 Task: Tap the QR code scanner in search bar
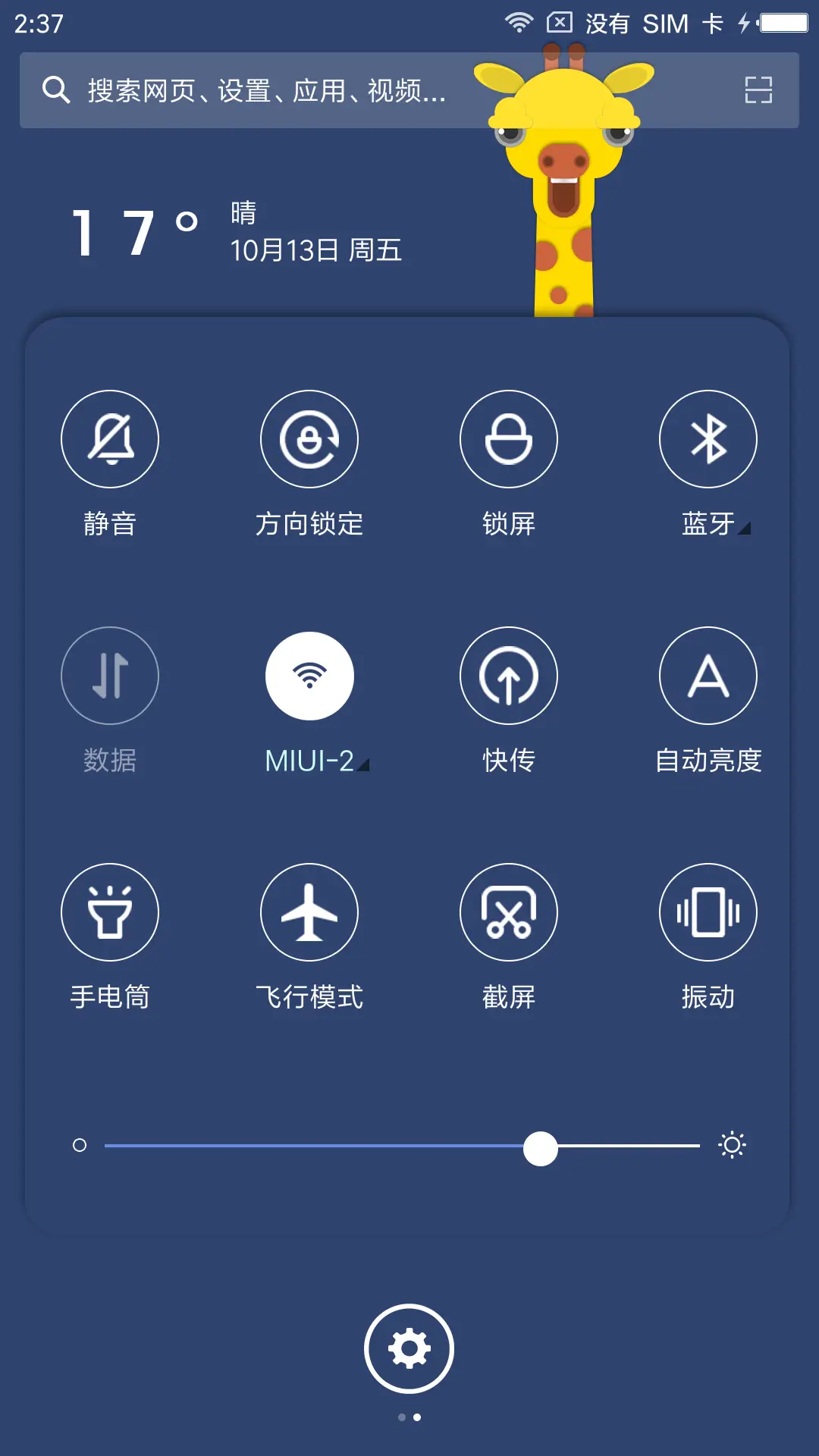coord(755,91)
